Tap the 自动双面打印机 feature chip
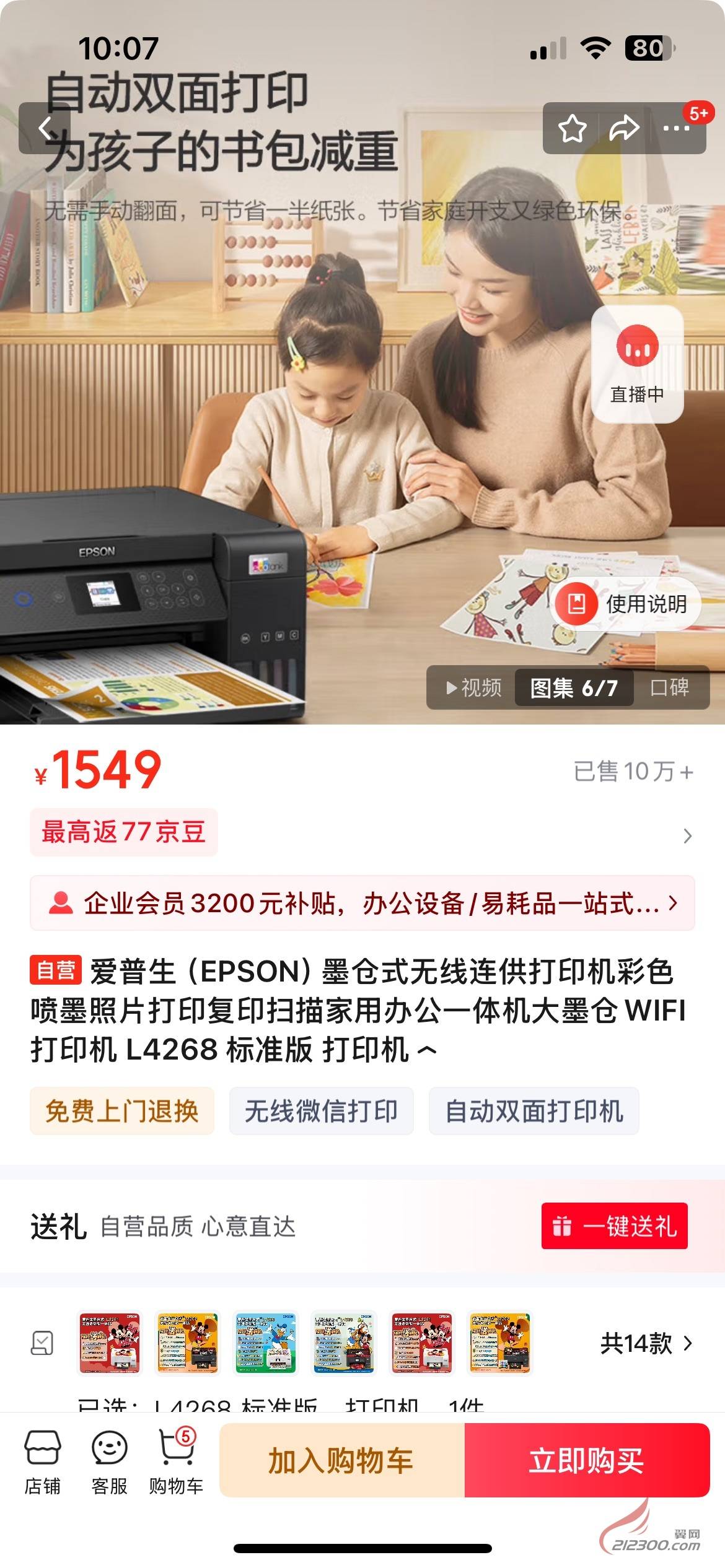 tap(534, 1111)
